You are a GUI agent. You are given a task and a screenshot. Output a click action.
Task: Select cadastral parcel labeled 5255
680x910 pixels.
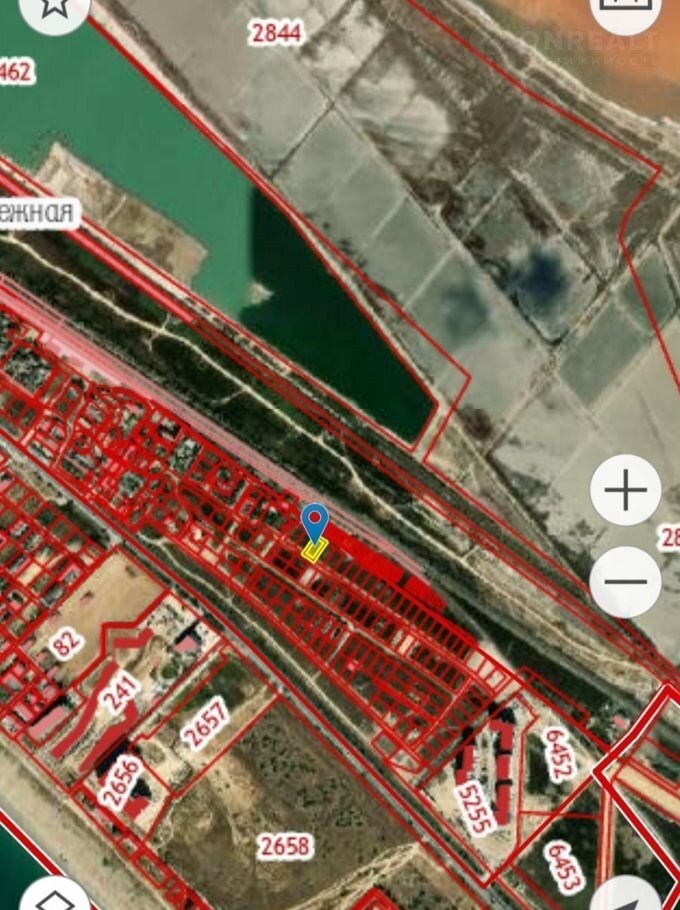pos(475,807)
